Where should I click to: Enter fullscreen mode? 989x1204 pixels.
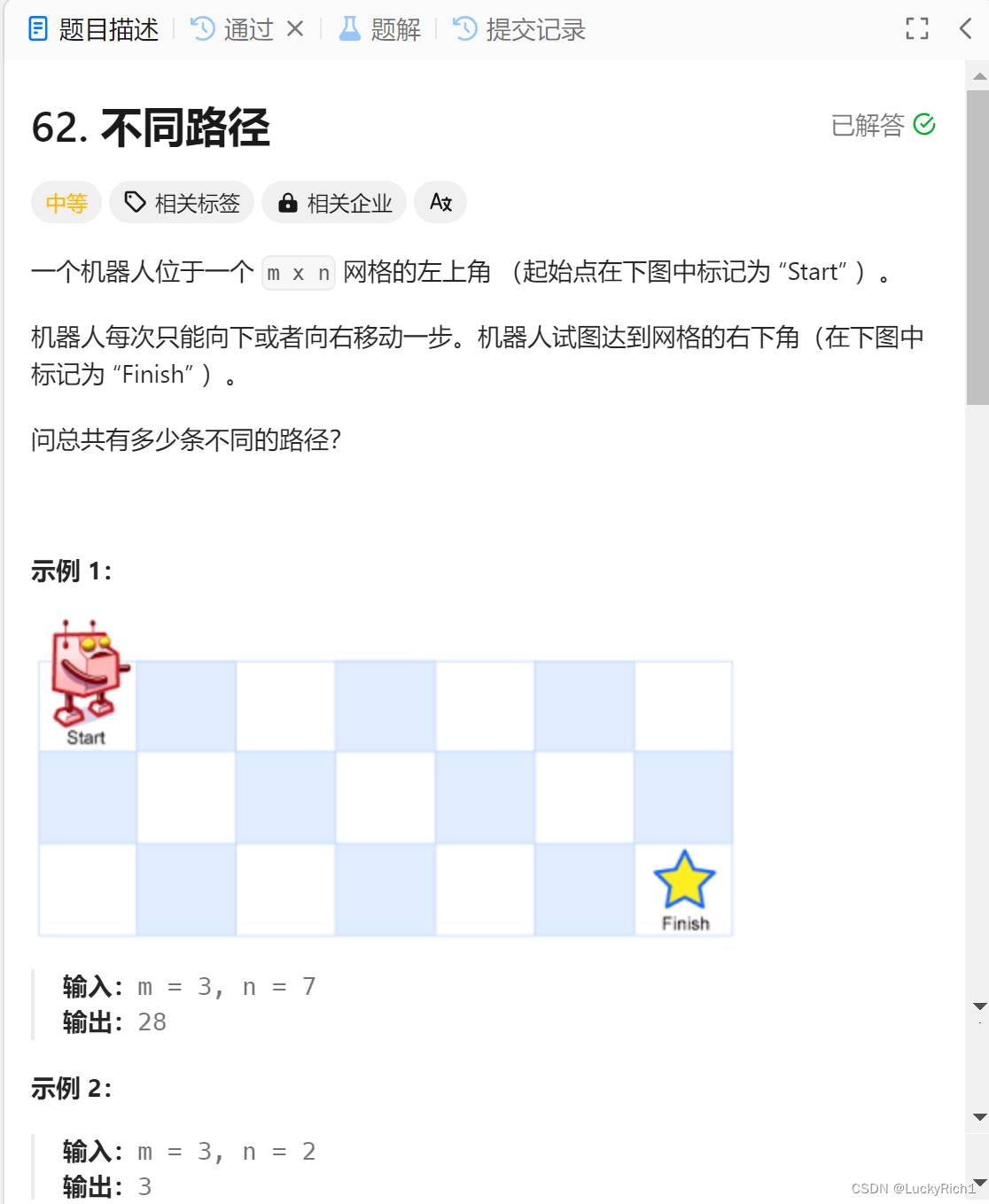(x=917, y=29)
